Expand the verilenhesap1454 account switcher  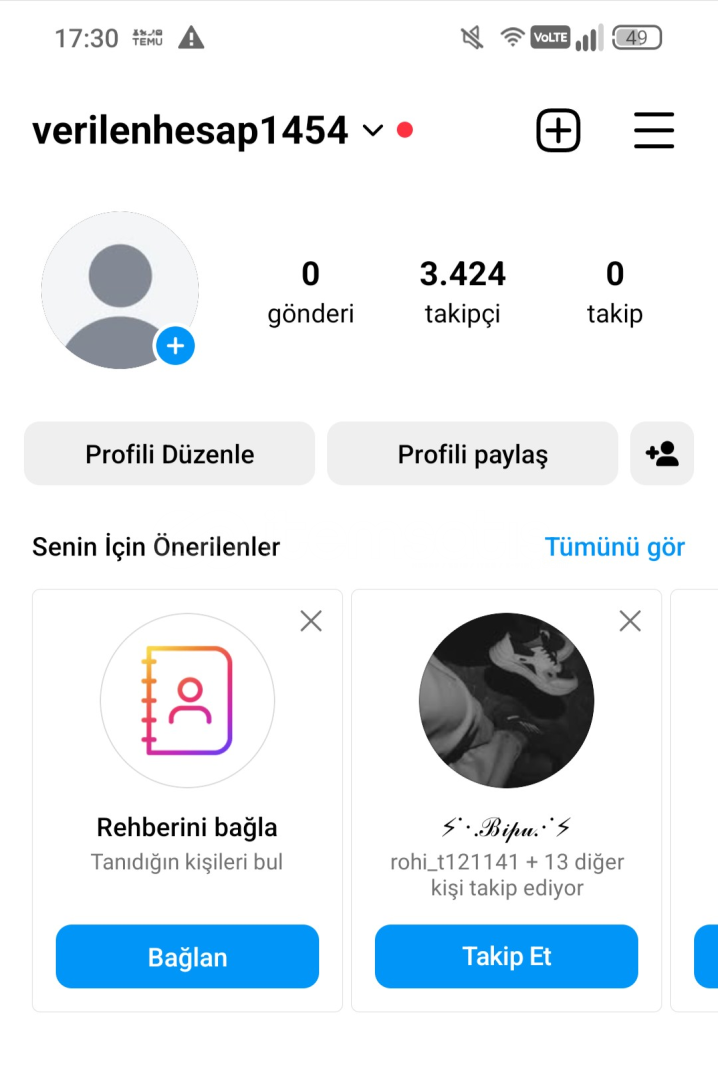(x=373, y=131)
